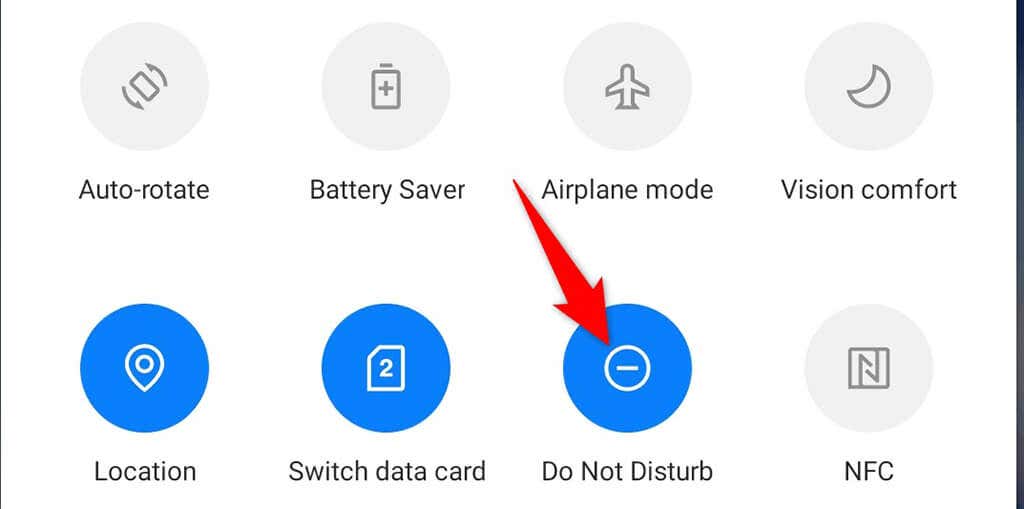Disable Do Not Disturb
Viewport: 1024px width, 509px height.
point(628,369)
